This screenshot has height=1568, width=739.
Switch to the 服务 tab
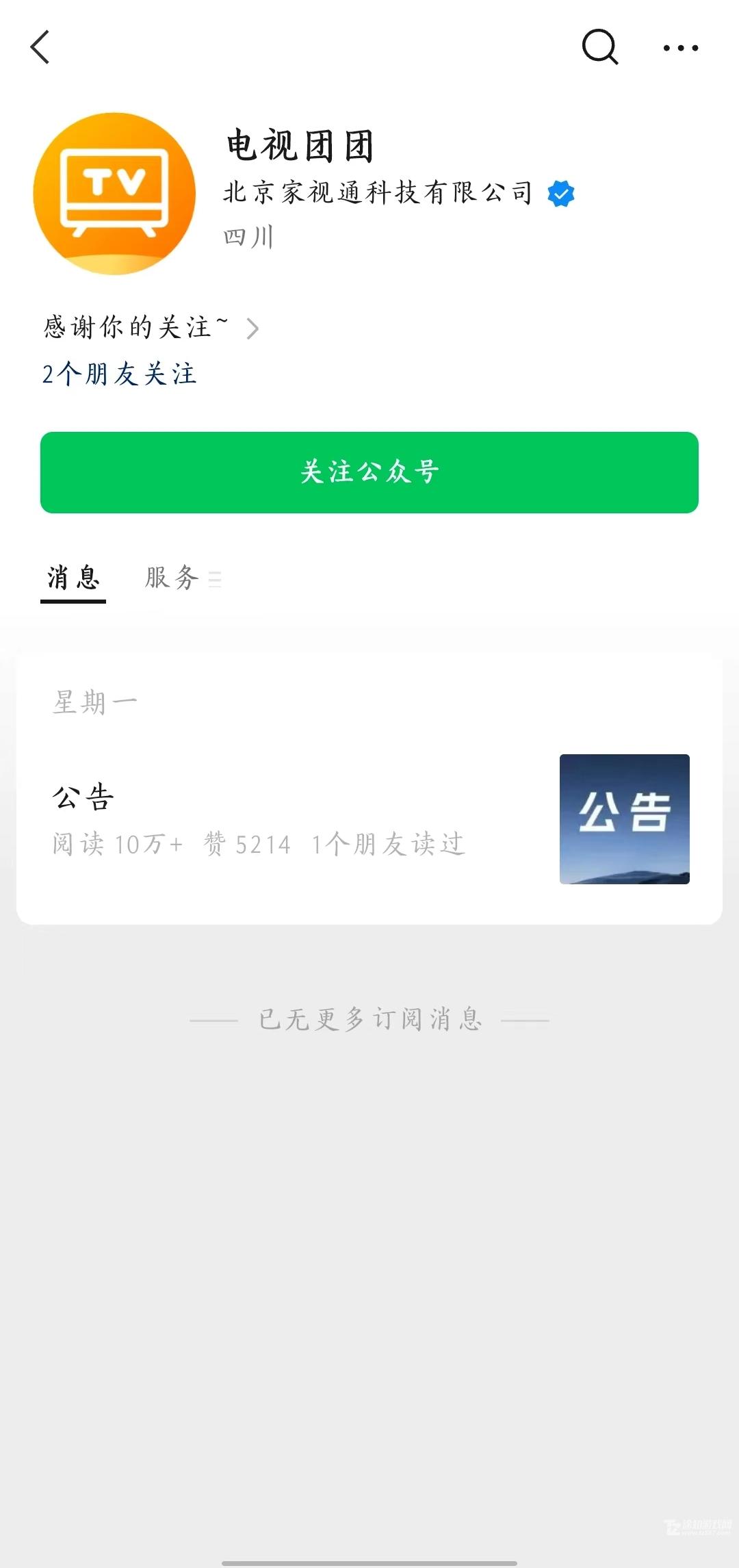[x=173, y=578]
